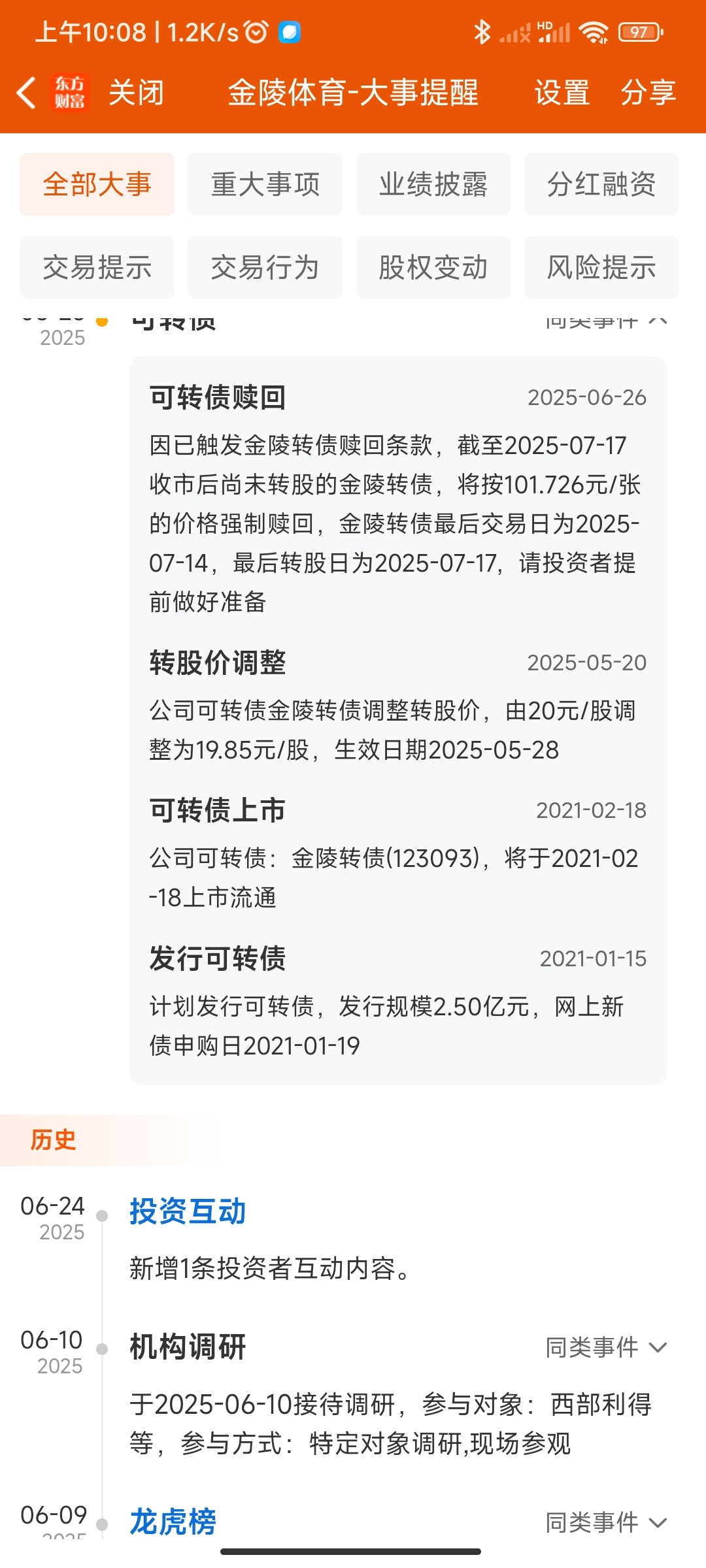Switch to 交易行为 events
Viewport: 706px width, 1568px height.
pos(265,267)
